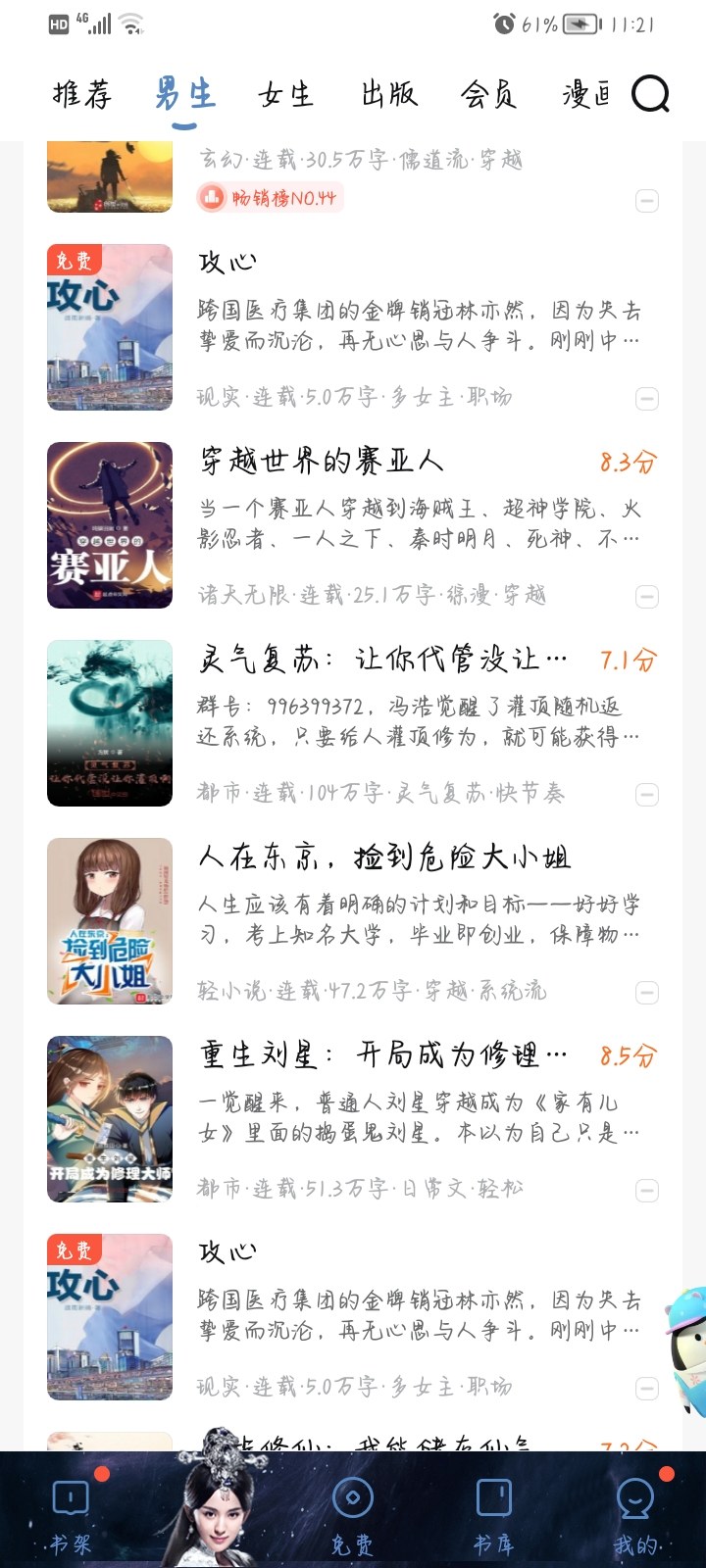Tap minus icon for 人在东京 book

(647, 993)
